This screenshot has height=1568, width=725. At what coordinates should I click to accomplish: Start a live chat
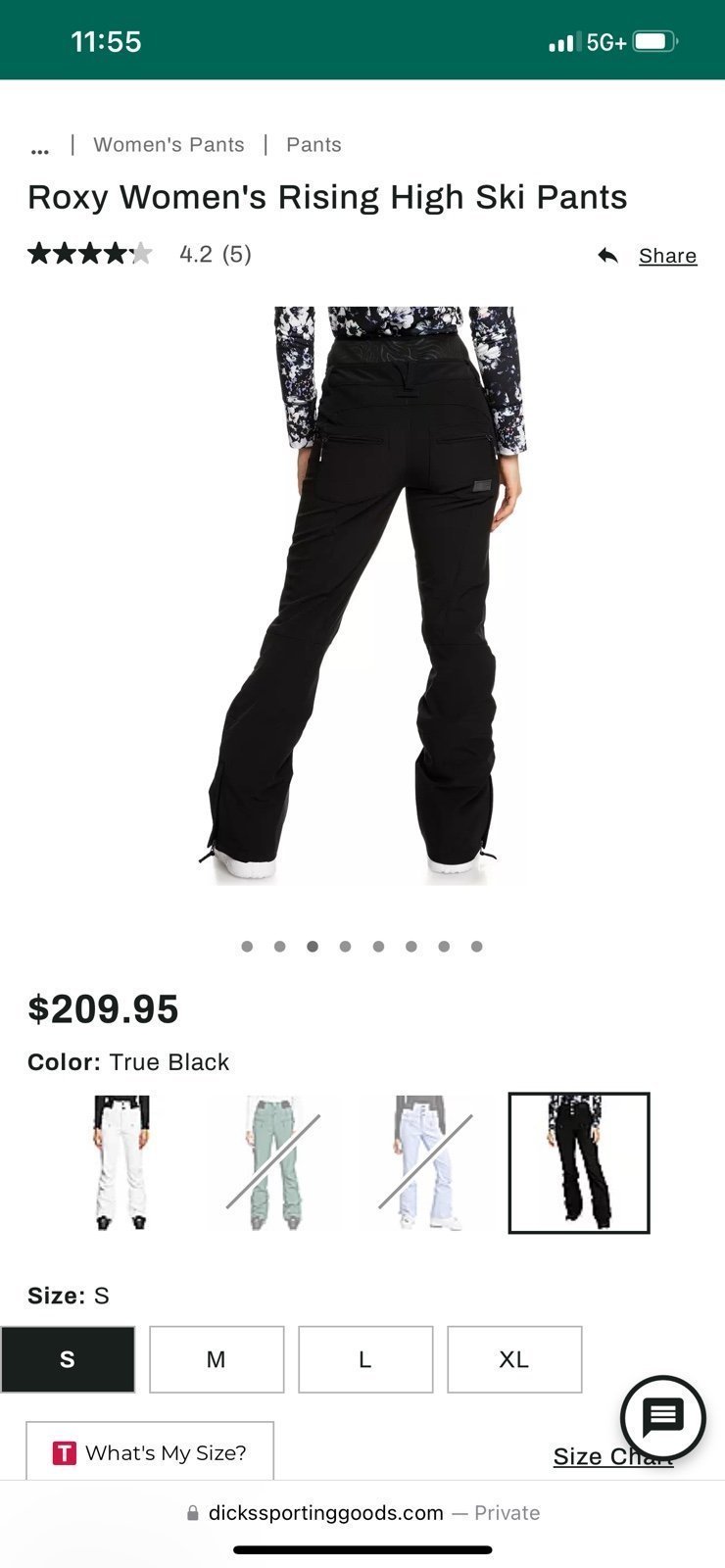click(663, 1418)
